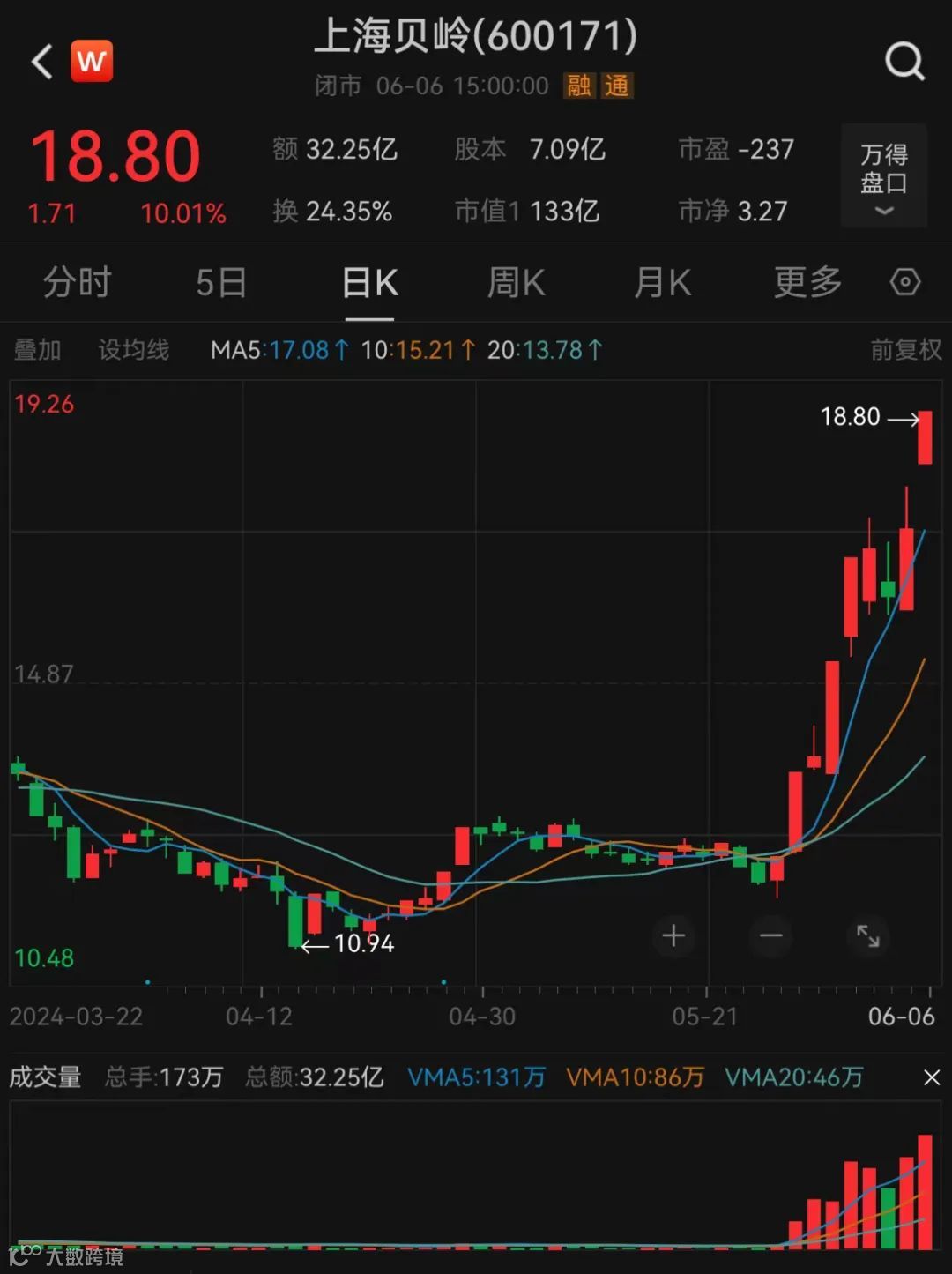The width and height of the screenshot is (952, 1274).
Task: Change the 前复权 adjustment mode
Action: click(x=905, y=350)
